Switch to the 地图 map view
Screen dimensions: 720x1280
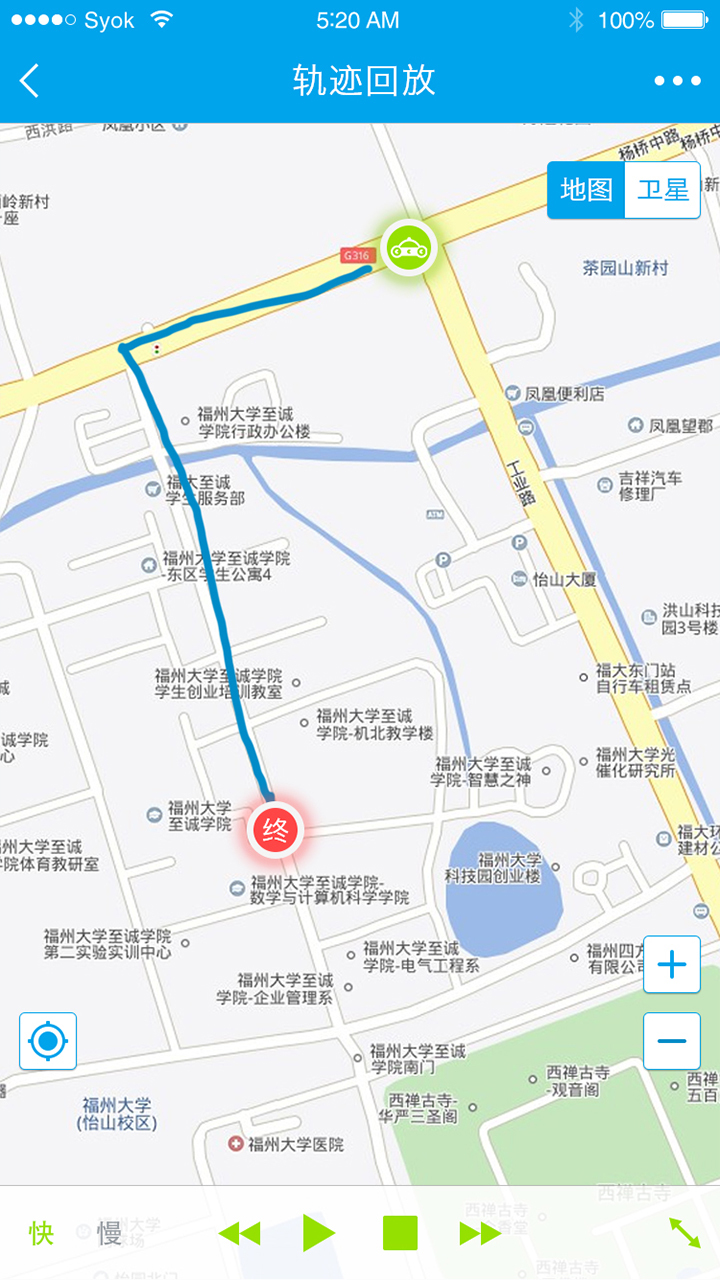click(x=586, y=189)
